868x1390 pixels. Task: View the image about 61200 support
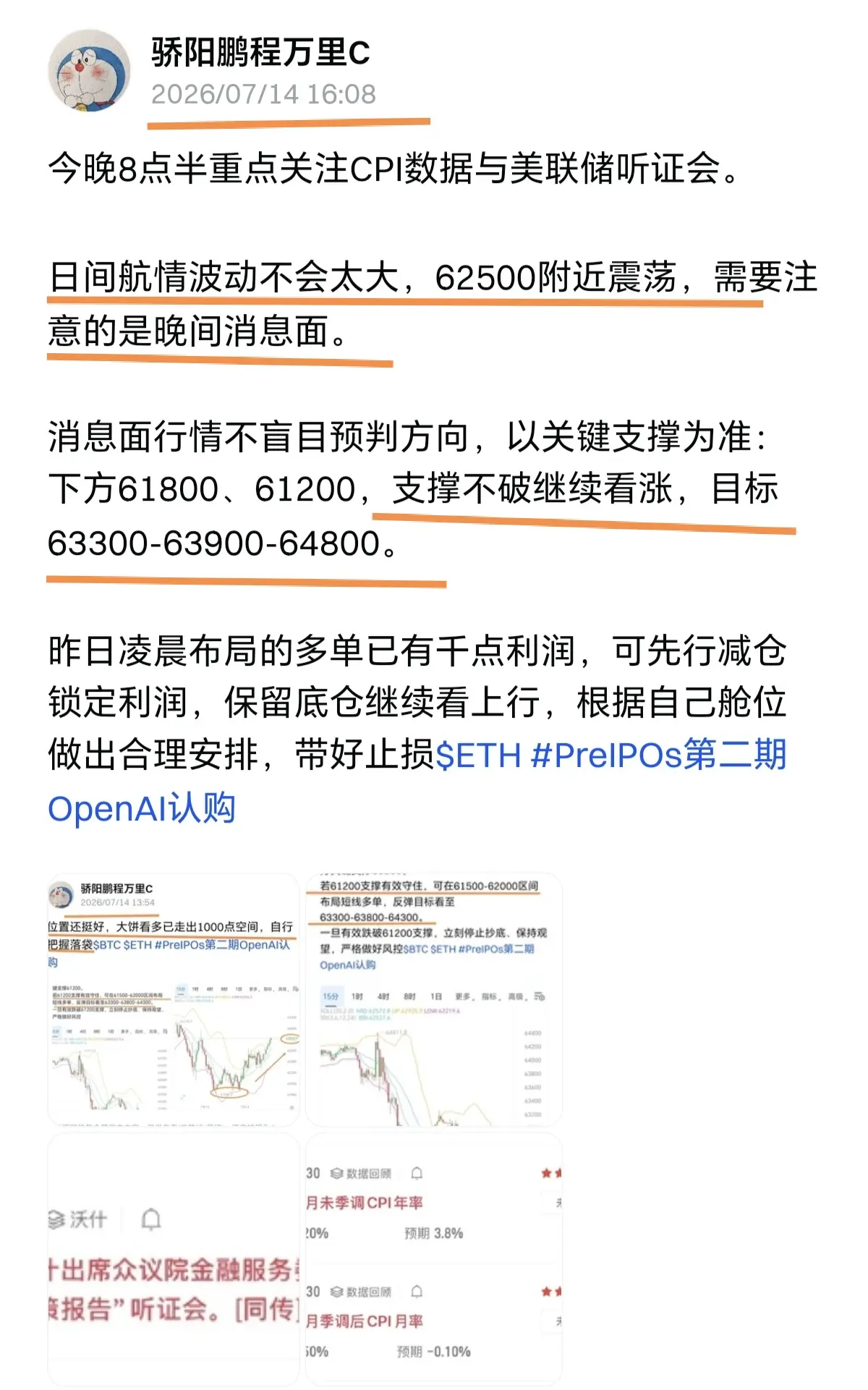tap(433, 1000)
